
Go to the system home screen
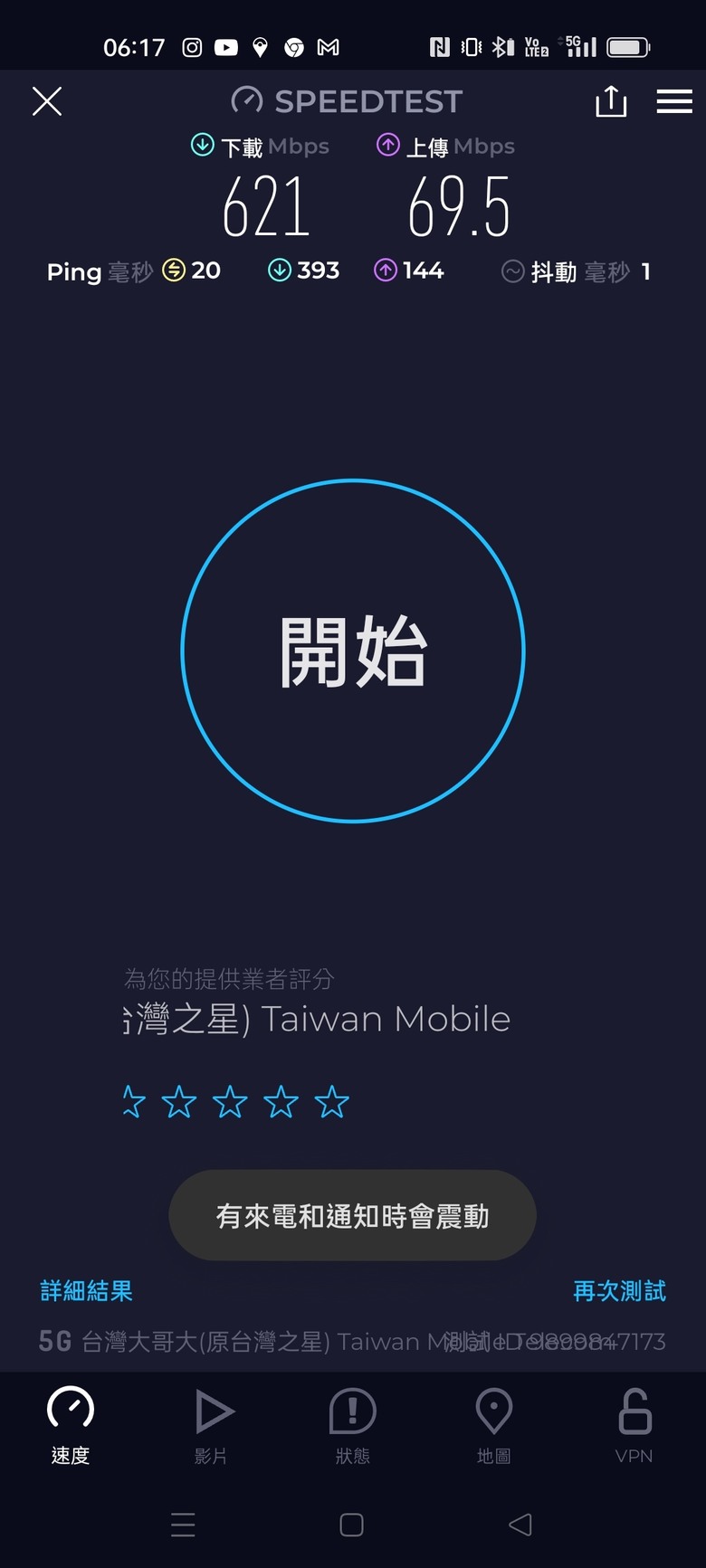[352, 1525]
